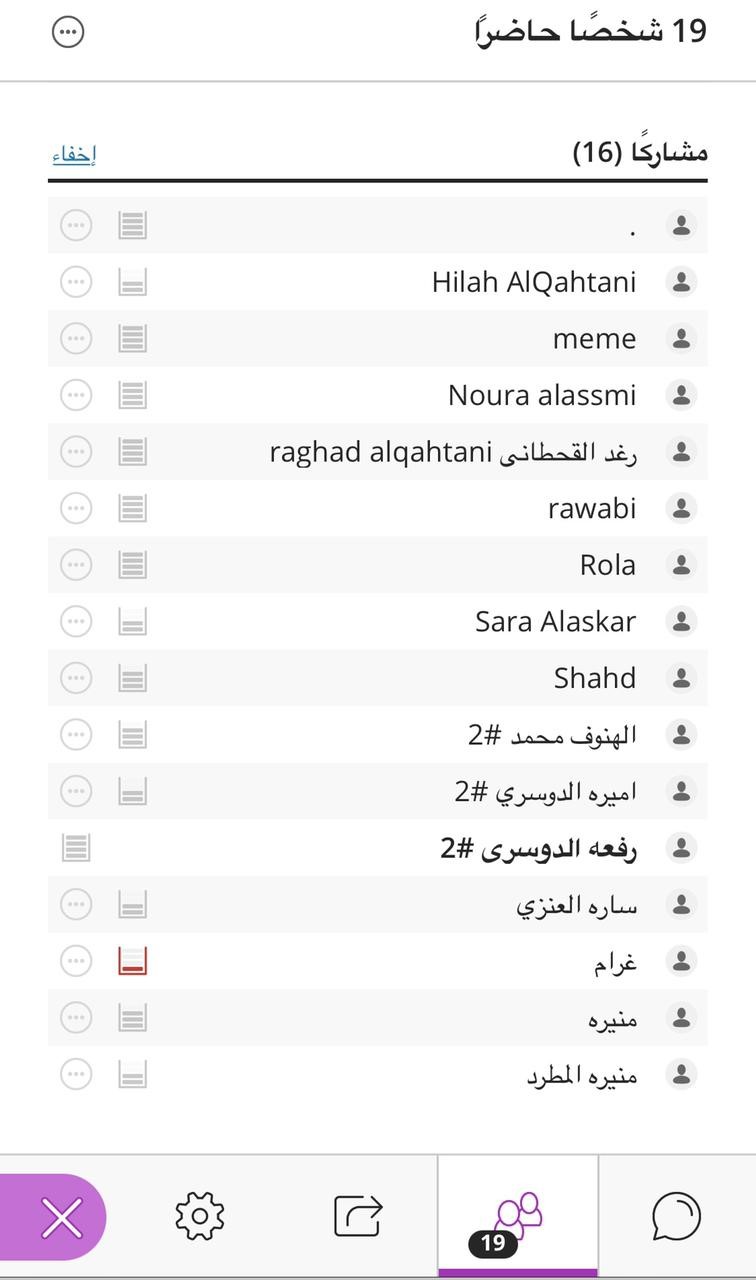Tap the إخفاء link to hide participants
The width and height of the screenshot is (756, 1280).
click(x=74, y=154)
